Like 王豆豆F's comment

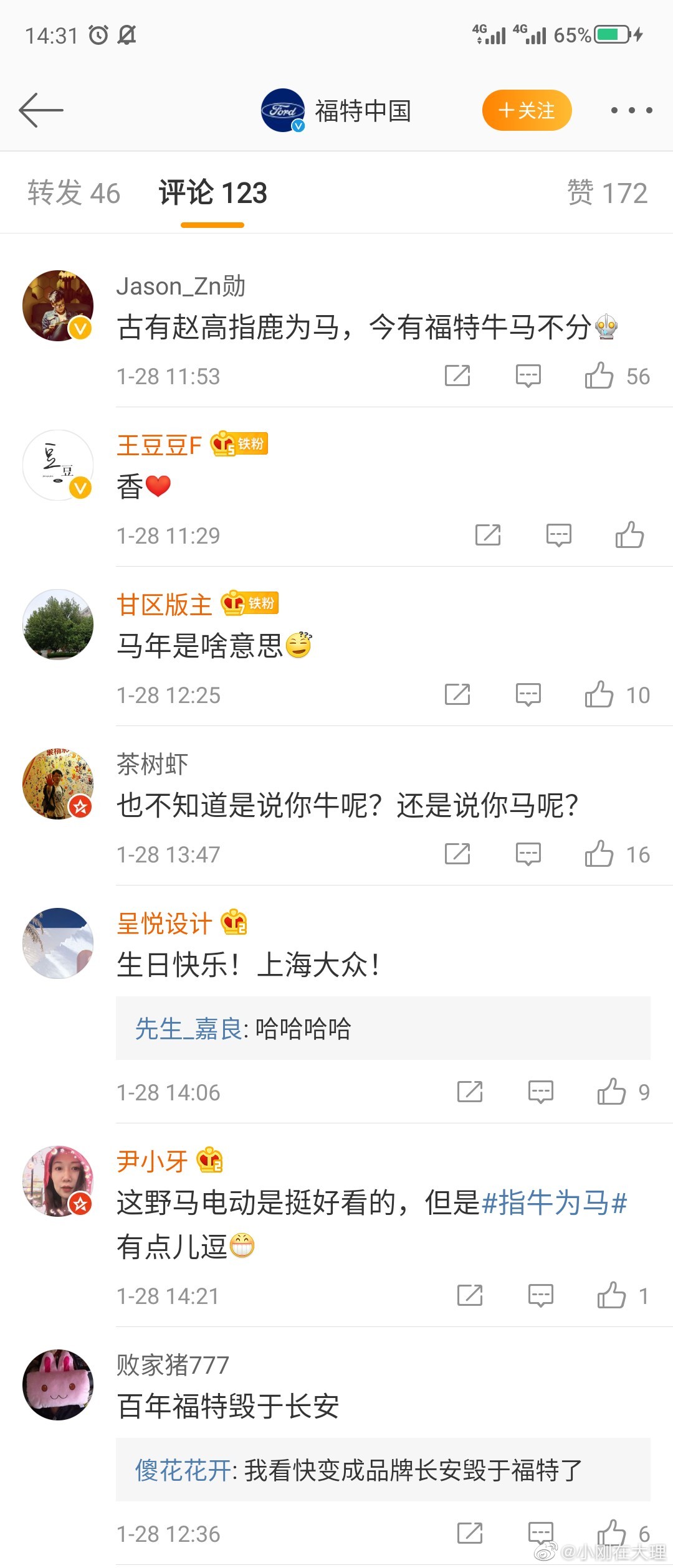(x=629, y=535)
